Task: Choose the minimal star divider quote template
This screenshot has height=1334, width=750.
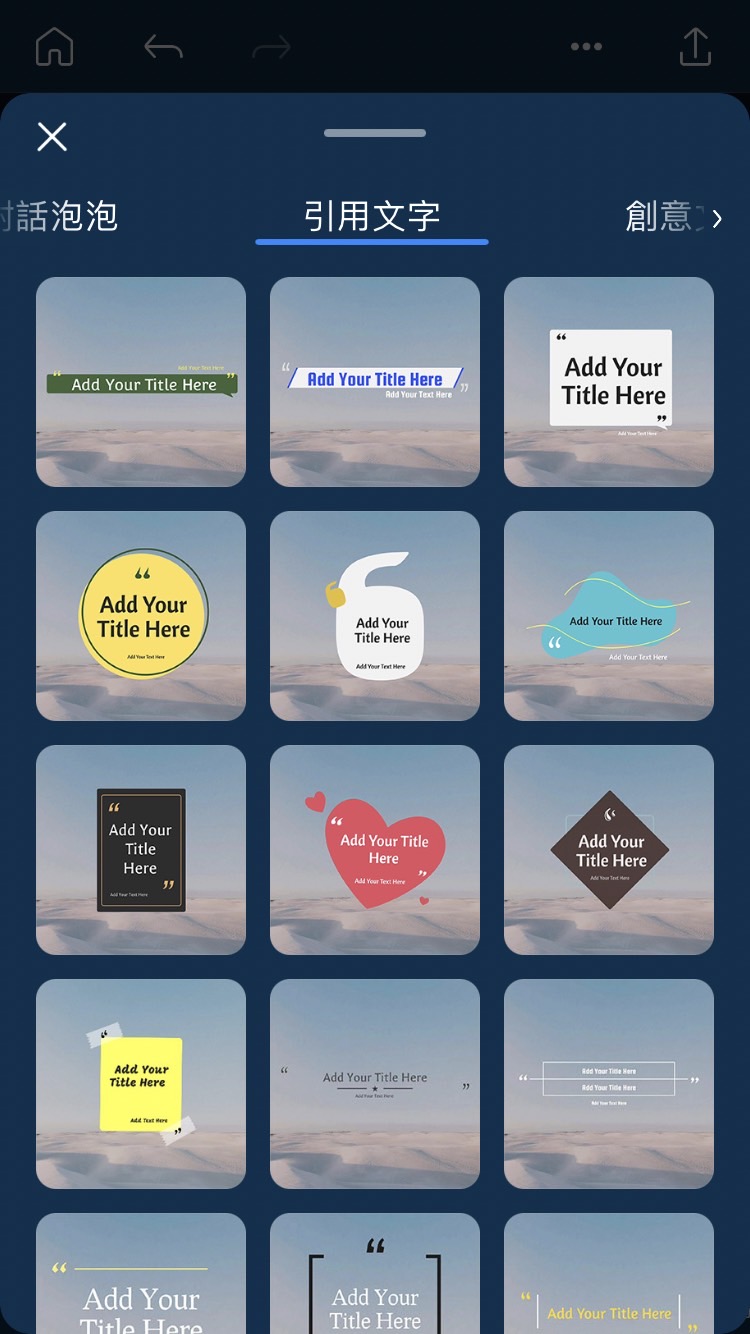Action: coord(375,1084)
